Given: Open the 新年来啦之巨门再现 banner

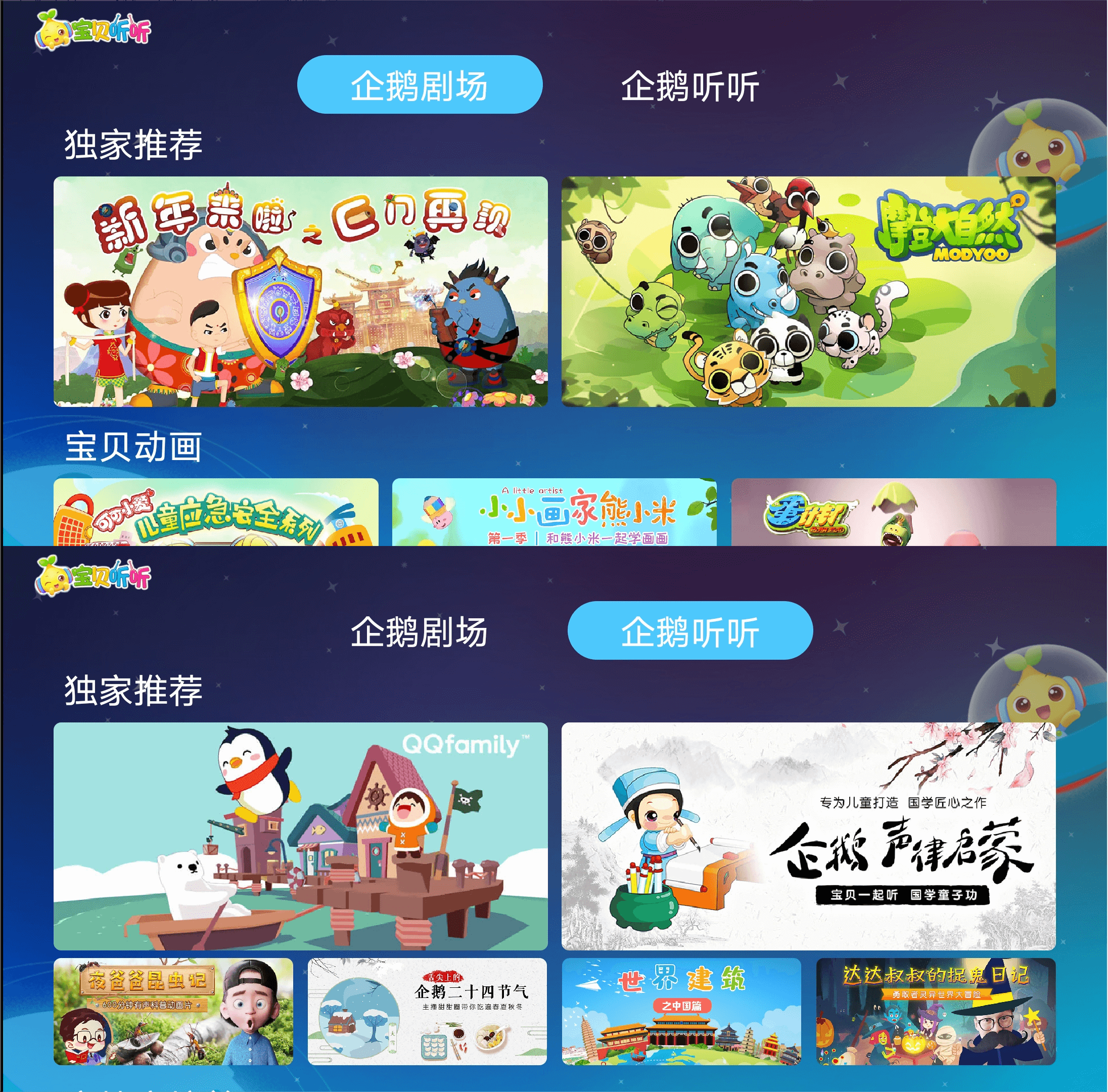Looking at the screenshot, I should (x=301, y=291).
